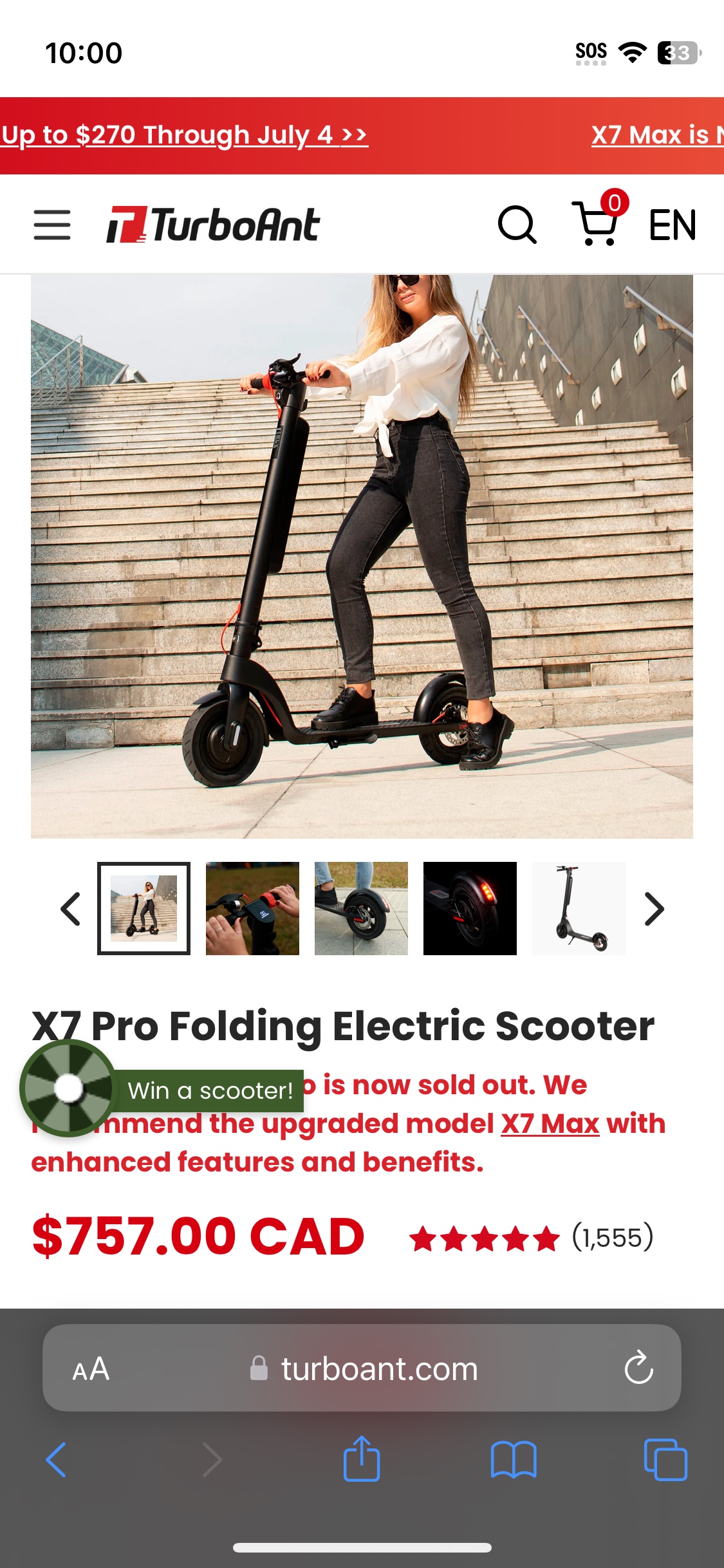The width and height of the screenshot is (724, 1568).
Task: Select the scooter on white background thumbnail
Action: [x=579, y=908]
